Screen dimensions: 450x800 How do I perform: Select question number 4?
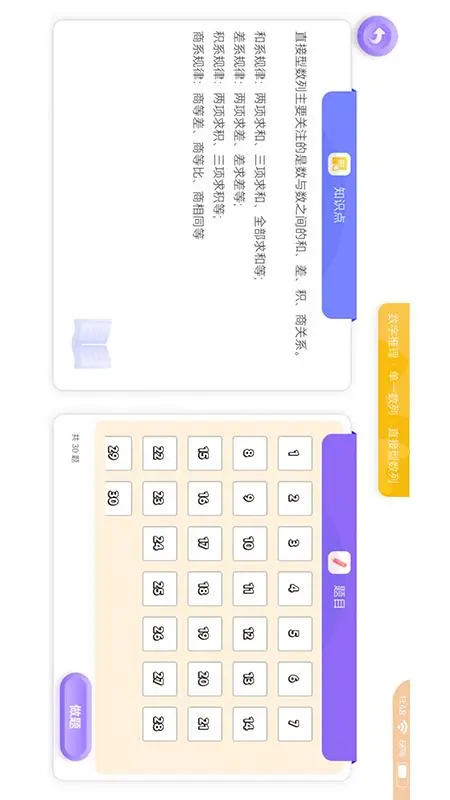pos(295,588)
